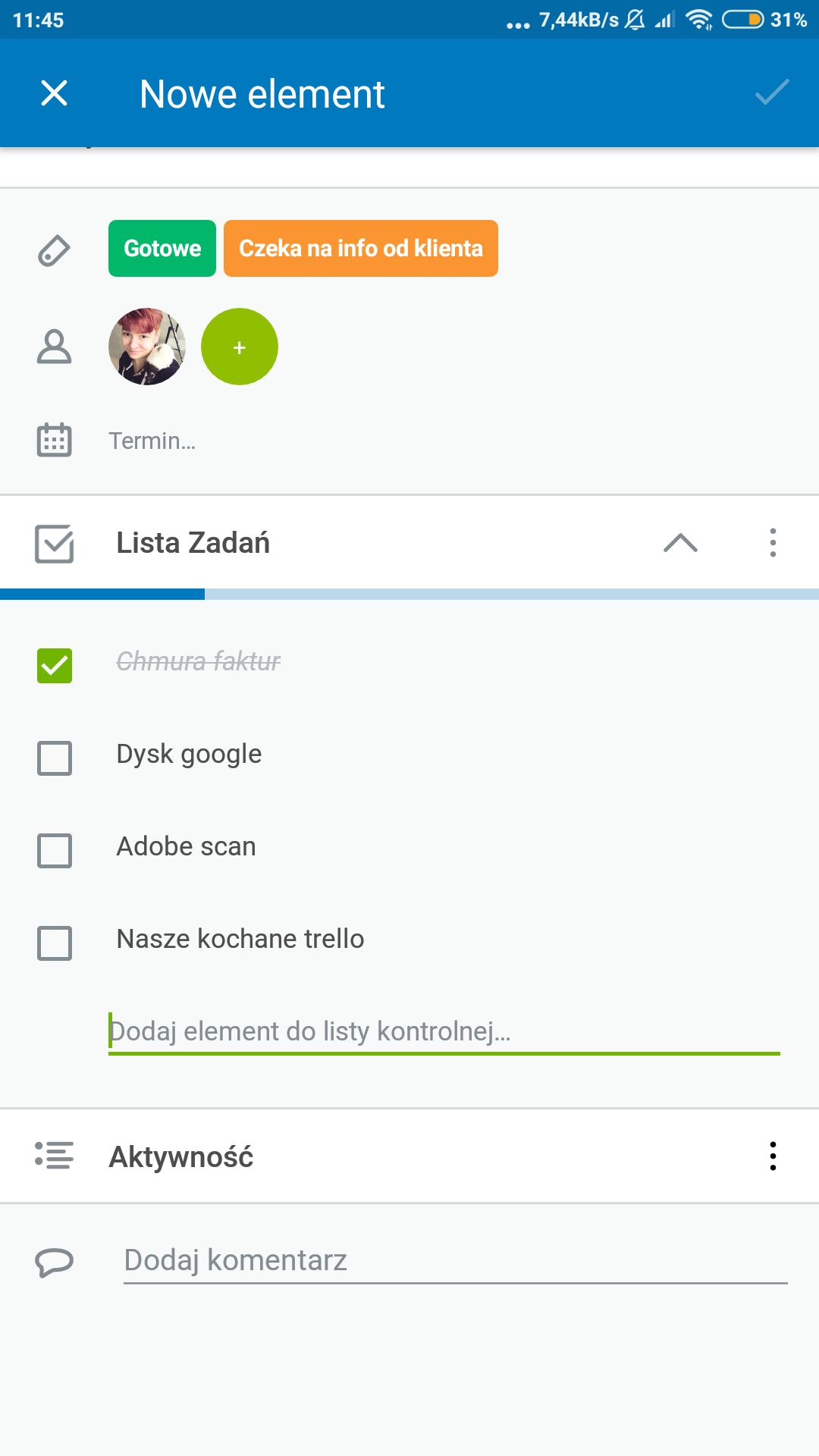819x1456 pixels.
Task: Focus the Dodaj element do listy kontrolnej field
Action: [x=444, y=1032]
